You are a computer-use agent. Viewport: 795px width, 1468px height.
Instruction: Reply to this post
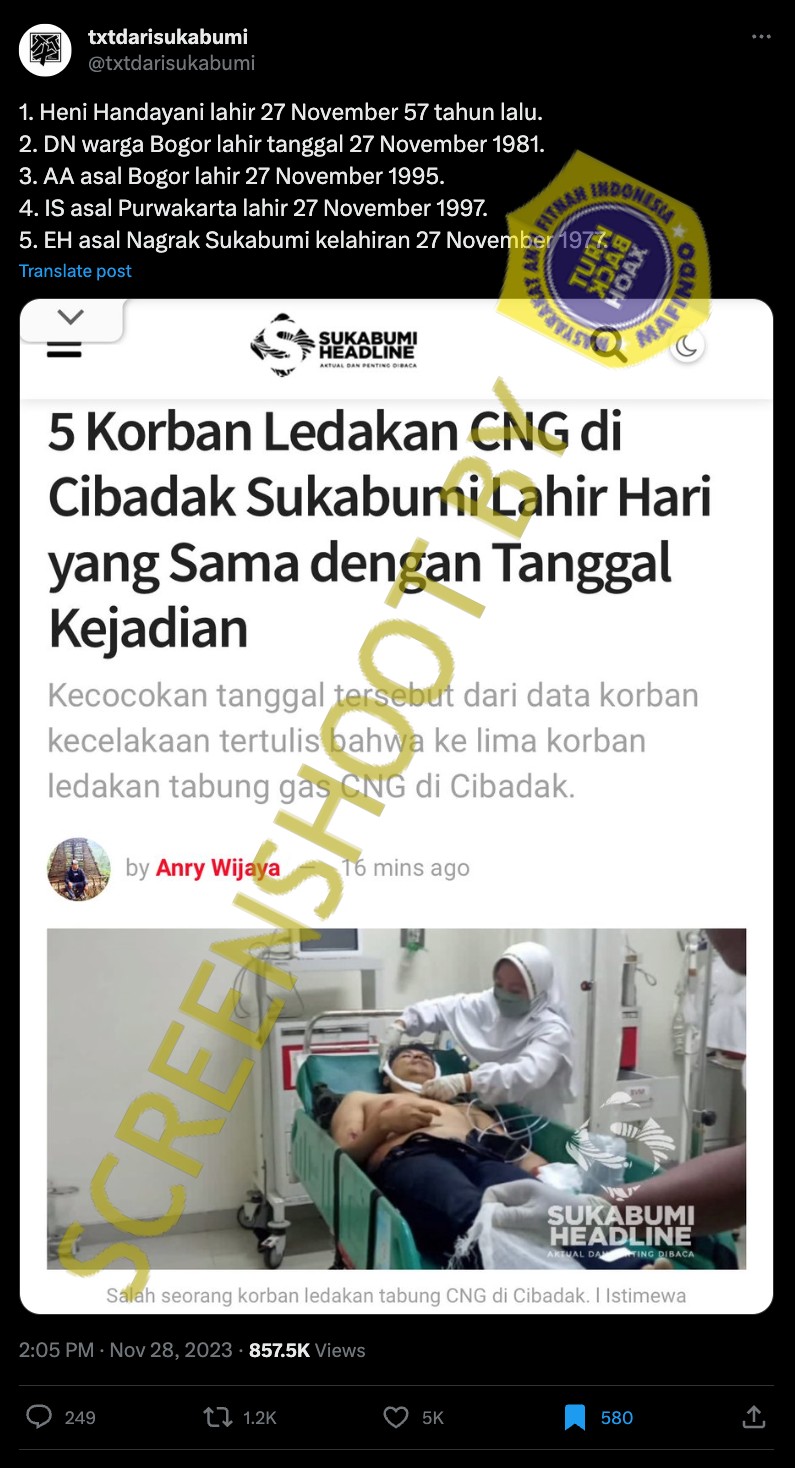39,1417
